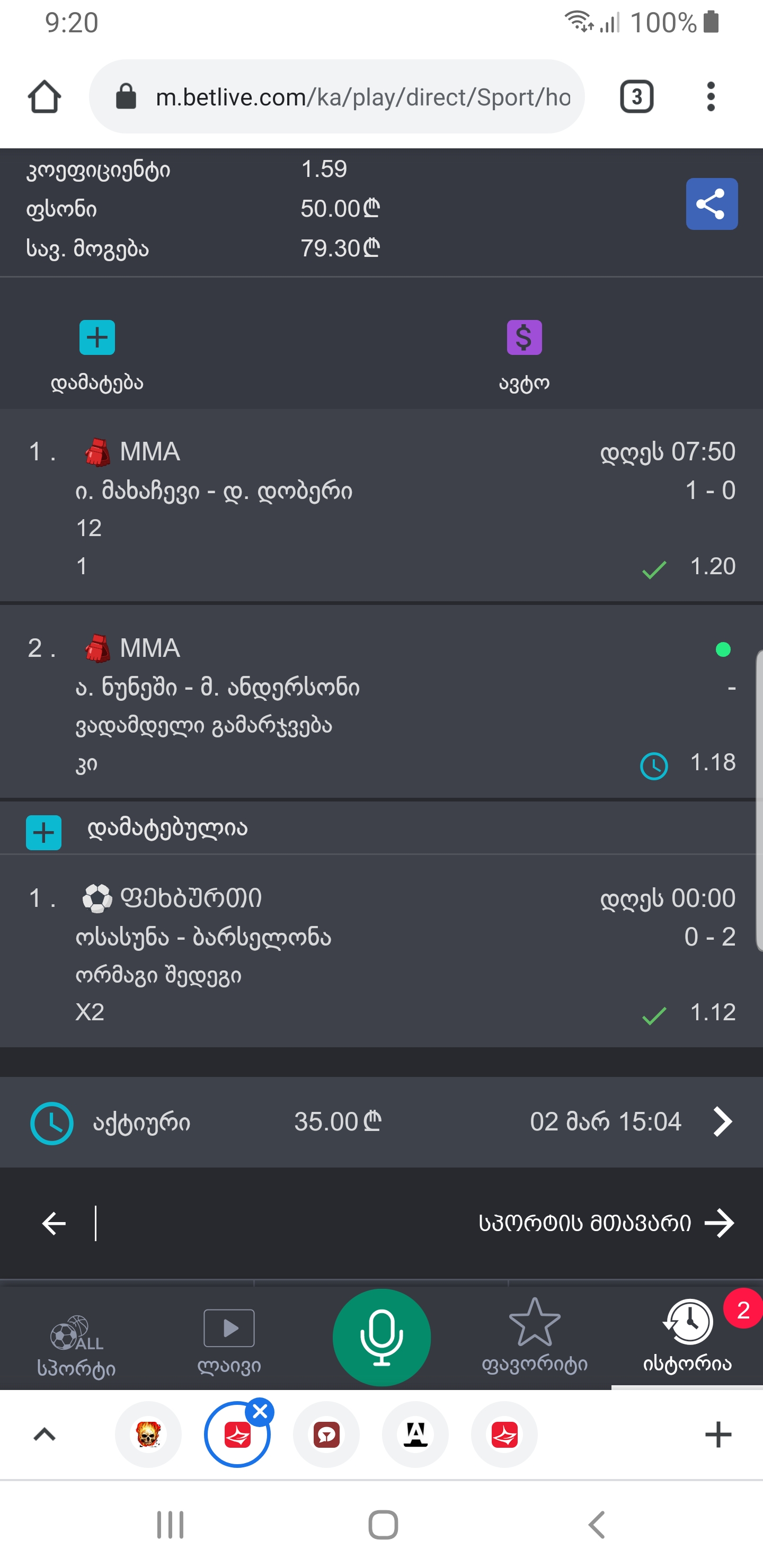Open details with chevron next to 02 მარ 15:04
The width and height of the screenshot is (763, 1568).
(x=722, y=1122)
